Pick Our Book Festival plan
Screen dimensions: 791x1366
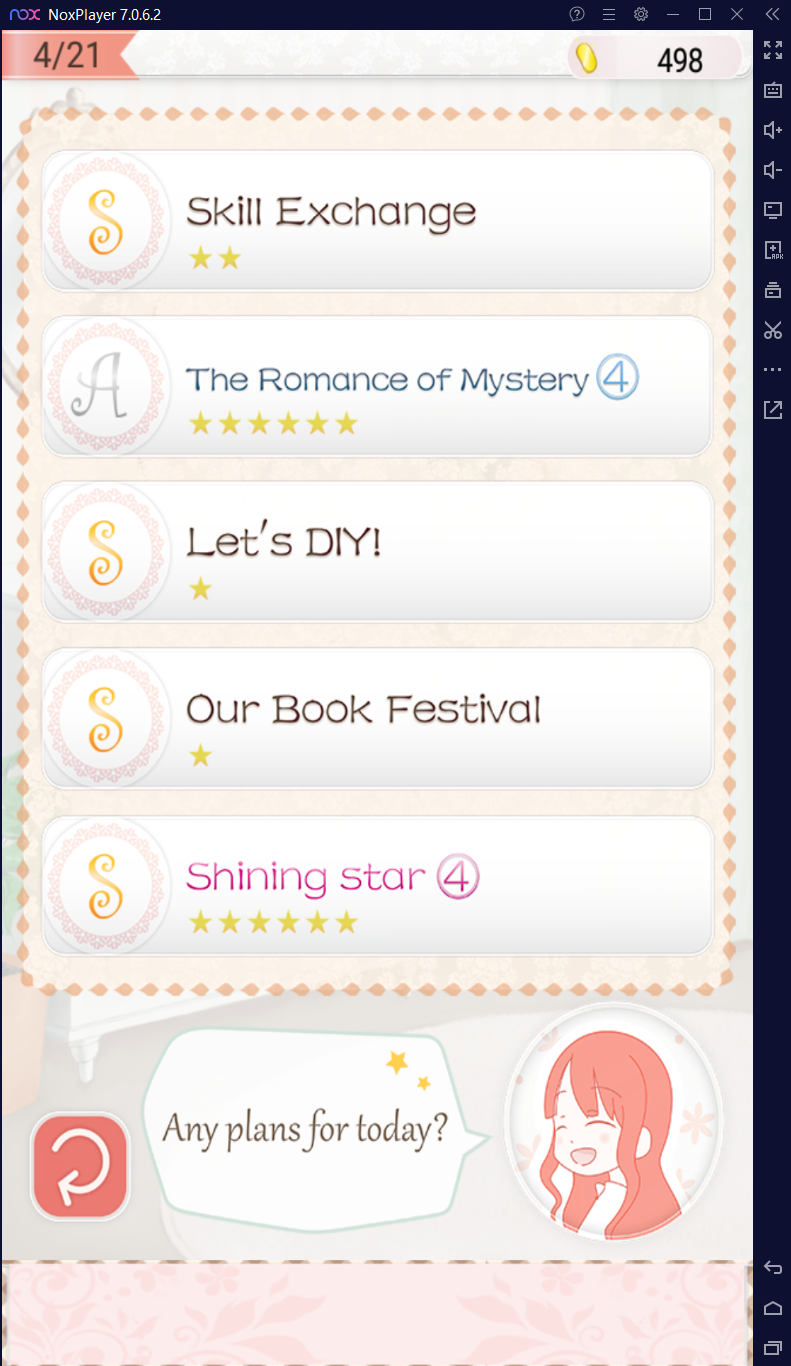coord(377,719)
